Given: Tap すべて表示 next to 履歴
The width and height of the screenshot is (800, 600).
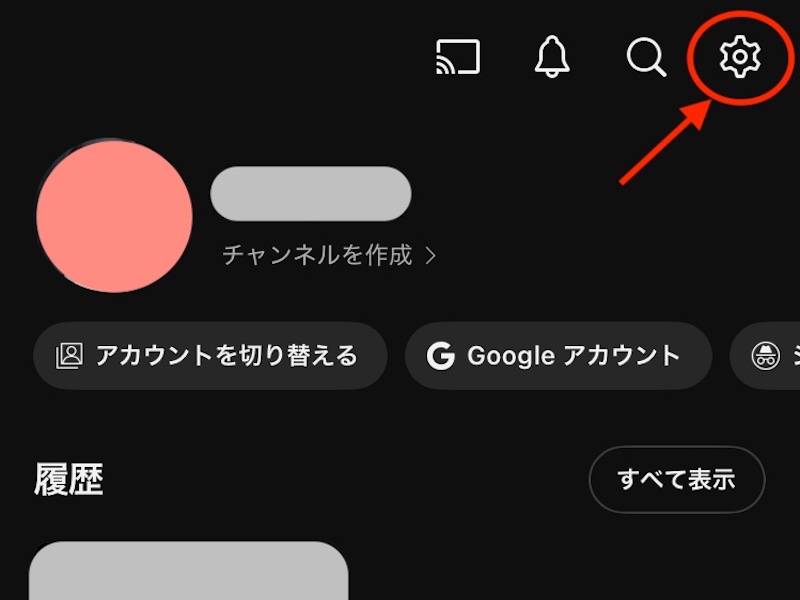Looking at the screenshot, I should [x=676, y=479].
